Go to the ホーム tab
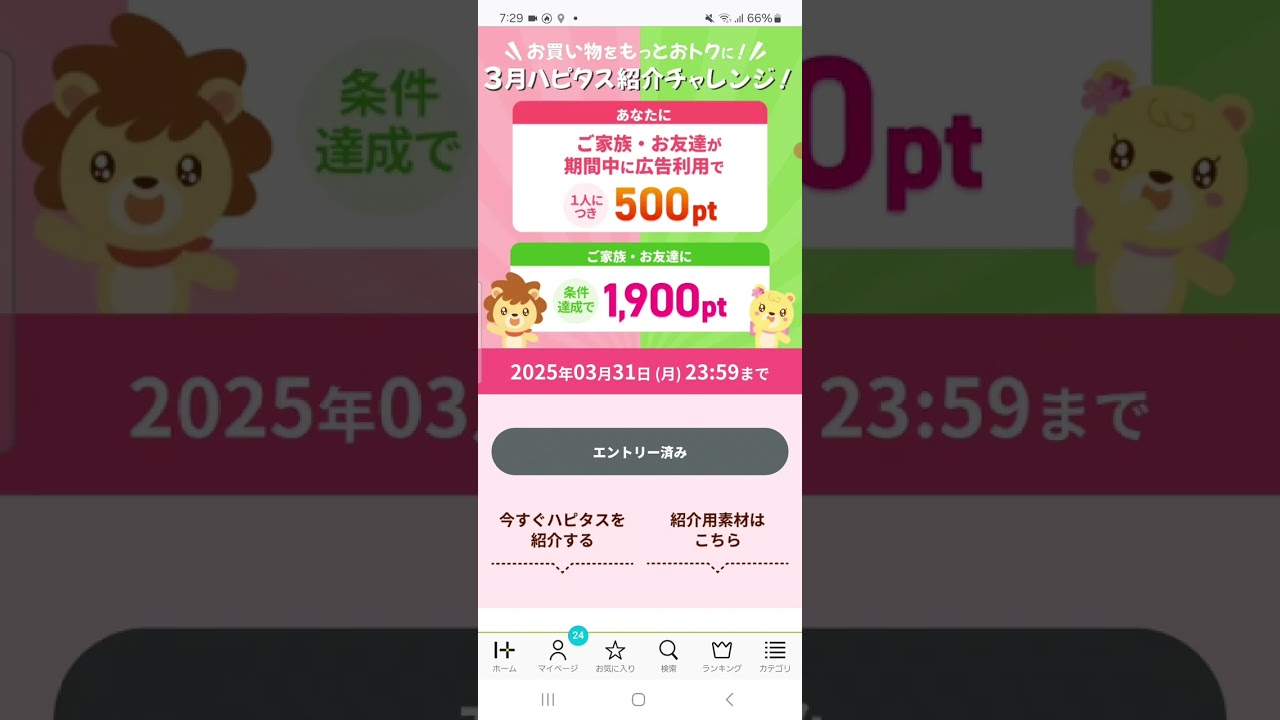The height and width of the screenshot is (720, 1280). (504, 656)
